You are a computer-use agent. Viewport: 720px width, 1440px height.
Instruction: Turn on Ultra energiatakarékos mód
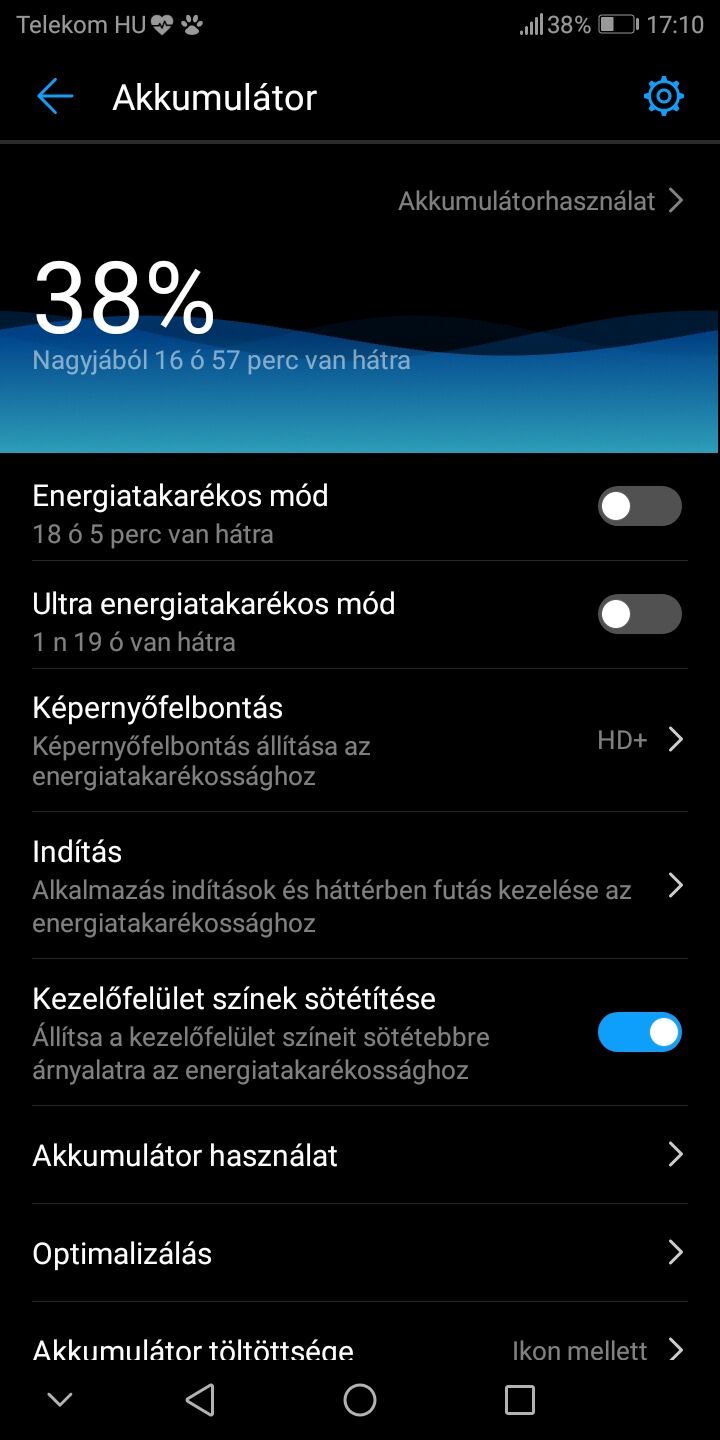[640, 614]
